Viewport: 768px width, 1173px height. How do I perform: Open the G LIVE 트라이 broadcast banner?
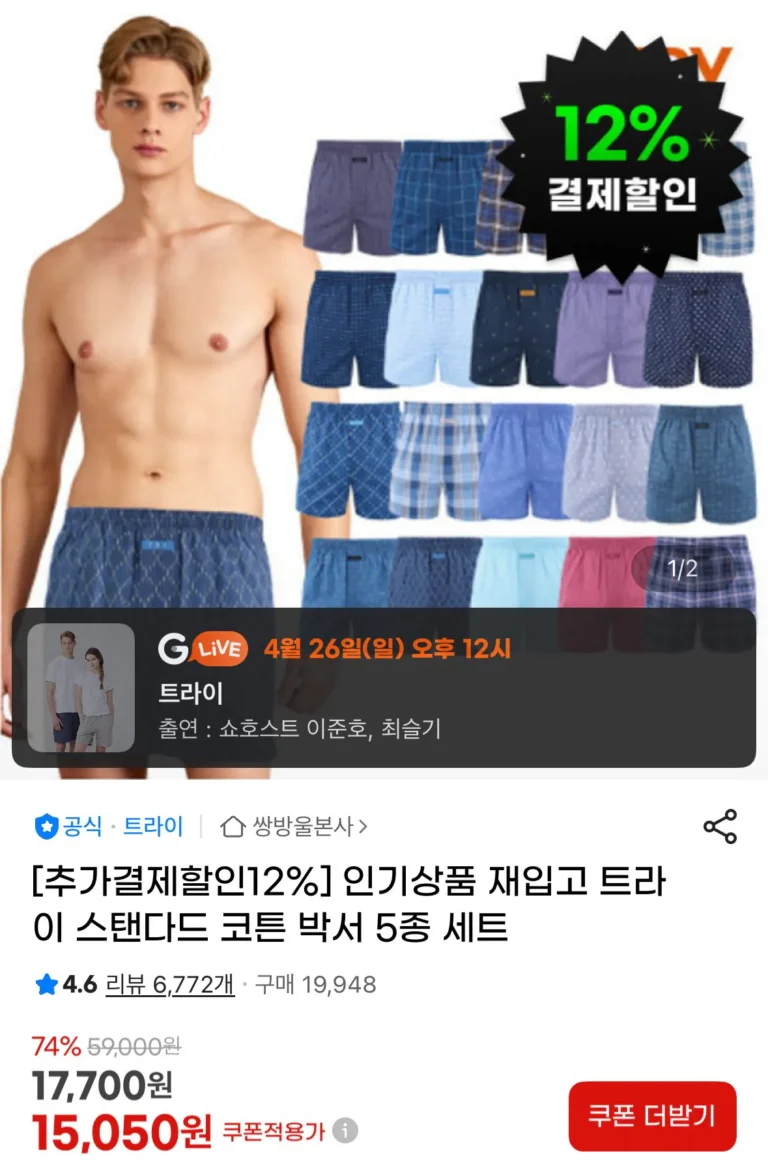click(x=383, y=688)
